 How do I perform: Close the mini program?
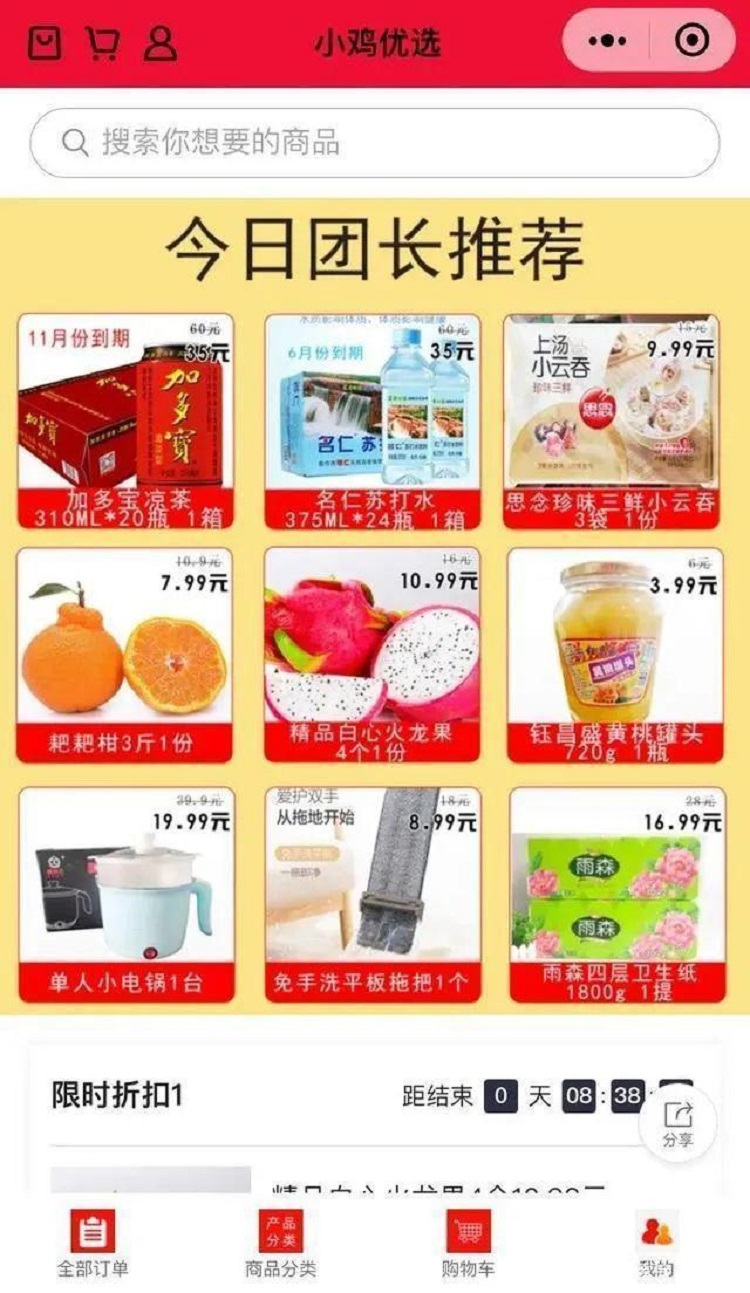tap(692, 41)
